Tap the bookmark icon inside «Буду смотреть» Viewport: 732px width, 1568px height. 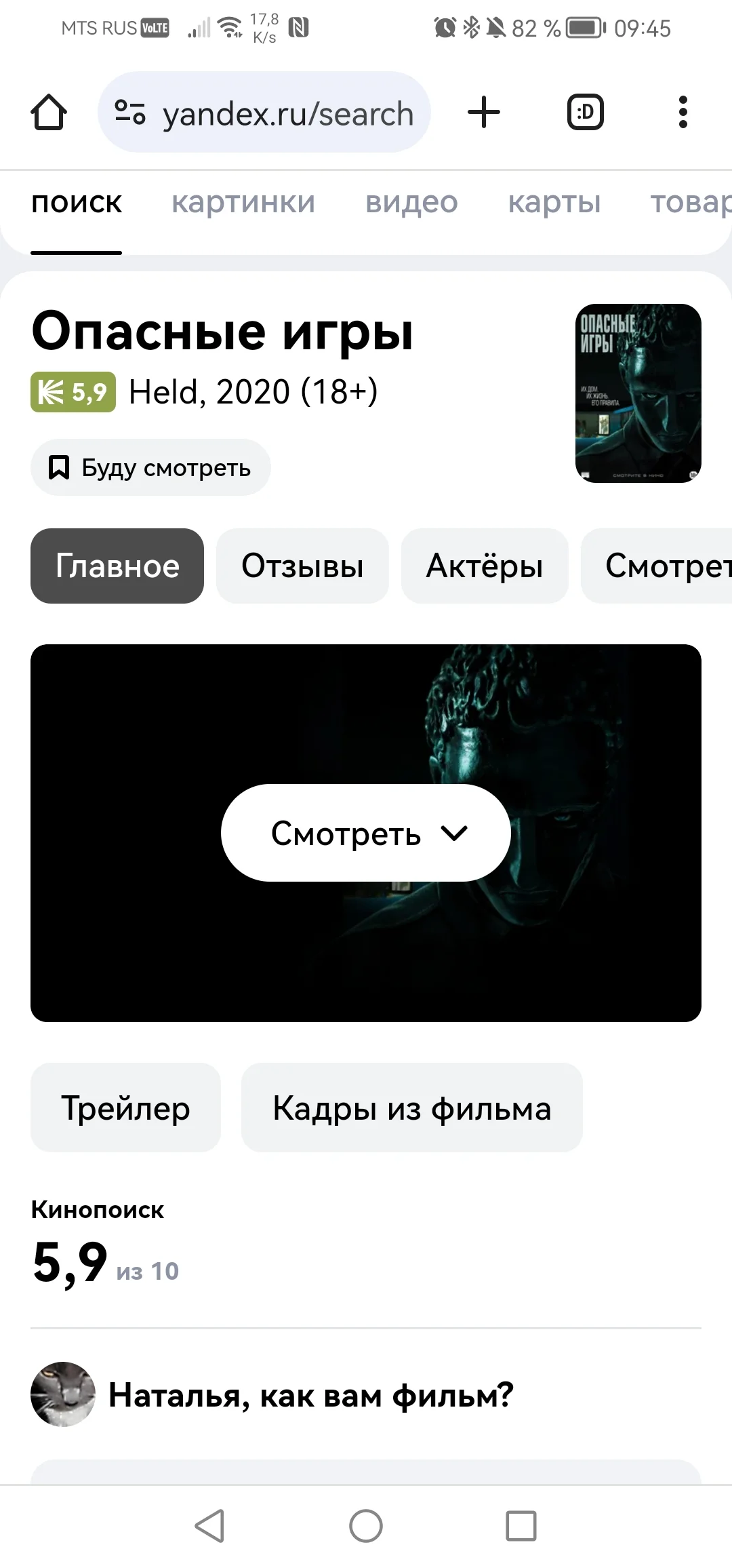[x=60, y=467]
